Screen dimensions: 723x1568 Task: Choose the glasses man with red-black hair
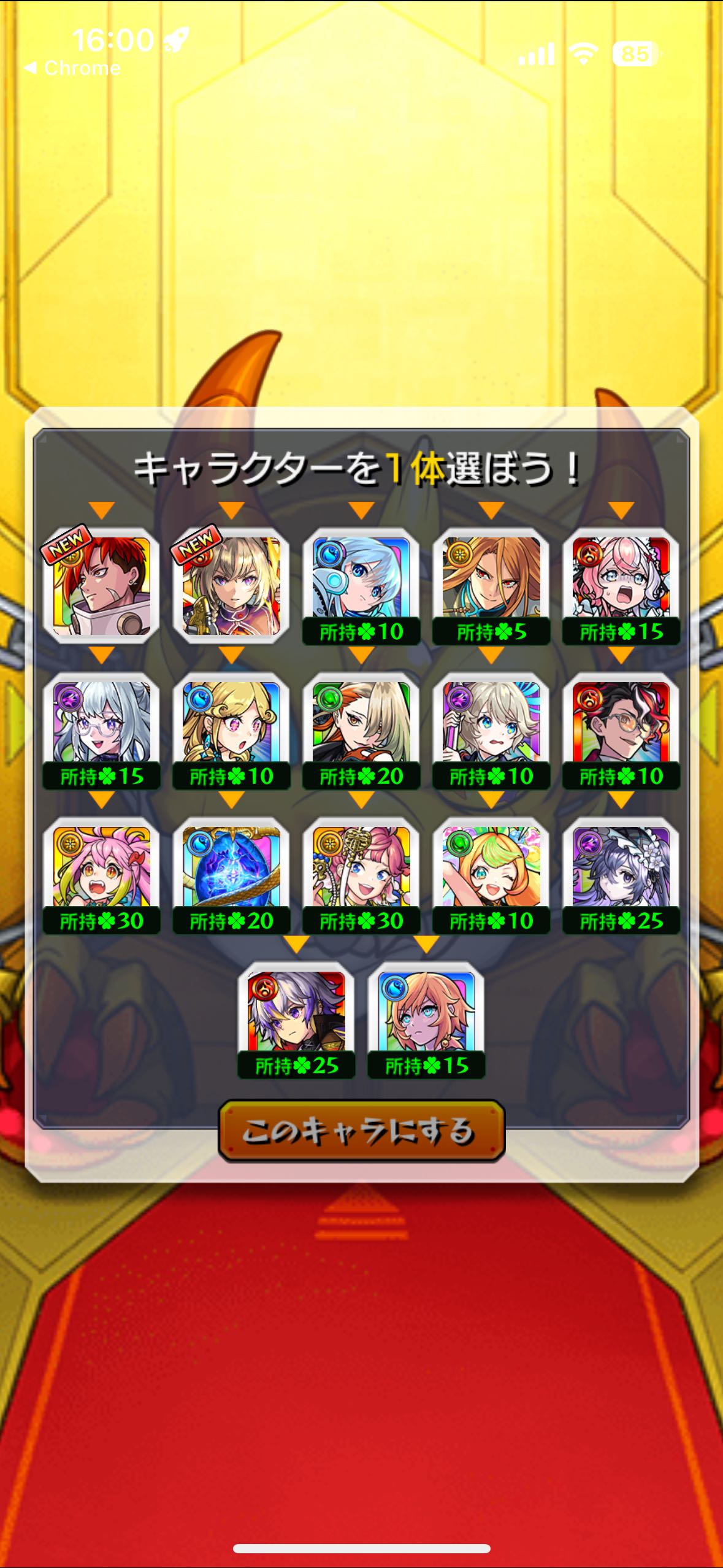621,730
